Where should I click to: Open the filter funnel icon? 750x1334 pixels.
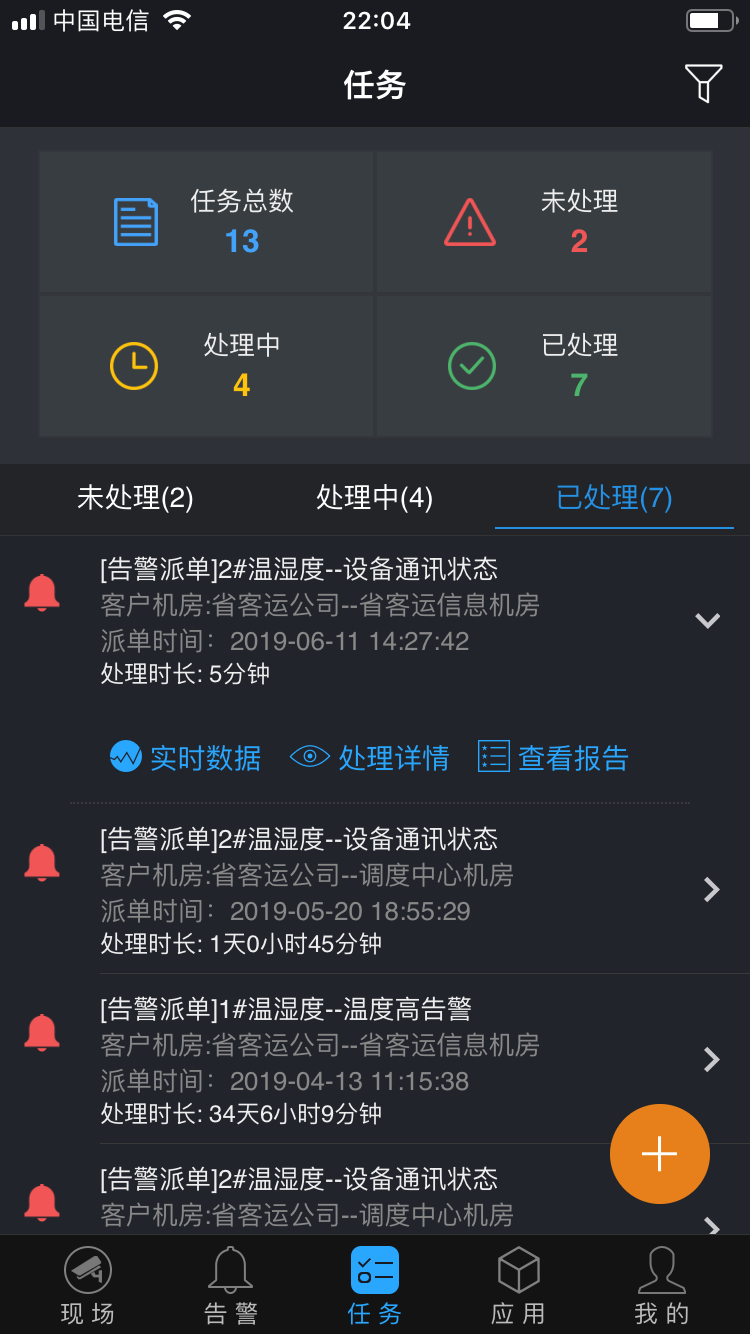tap(703, 83)
